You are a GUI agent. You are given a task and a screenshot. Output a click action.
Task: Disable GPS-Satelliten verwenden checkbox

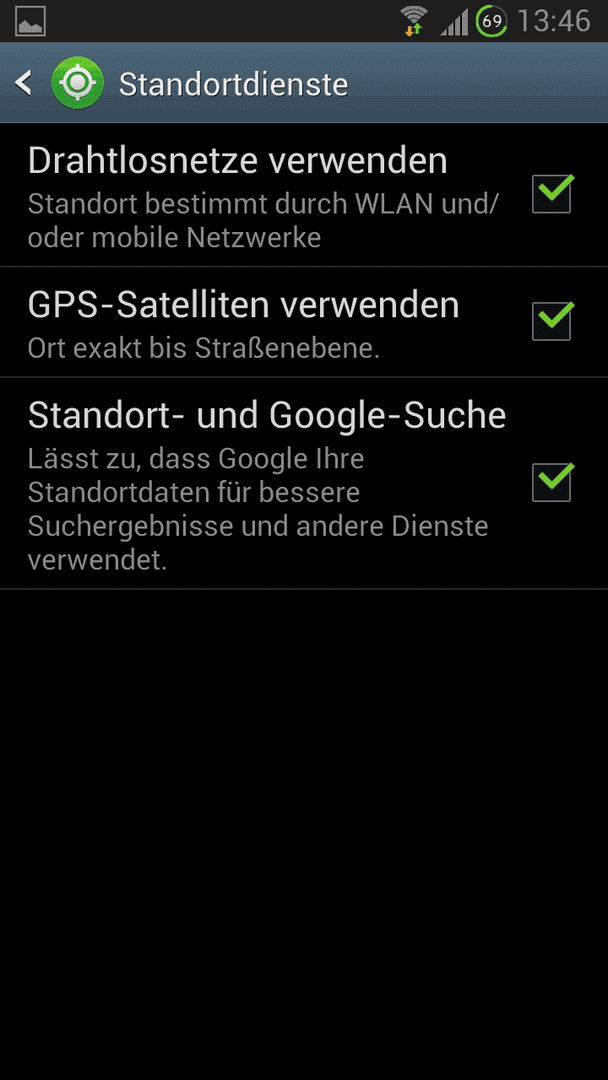(552, 321)
